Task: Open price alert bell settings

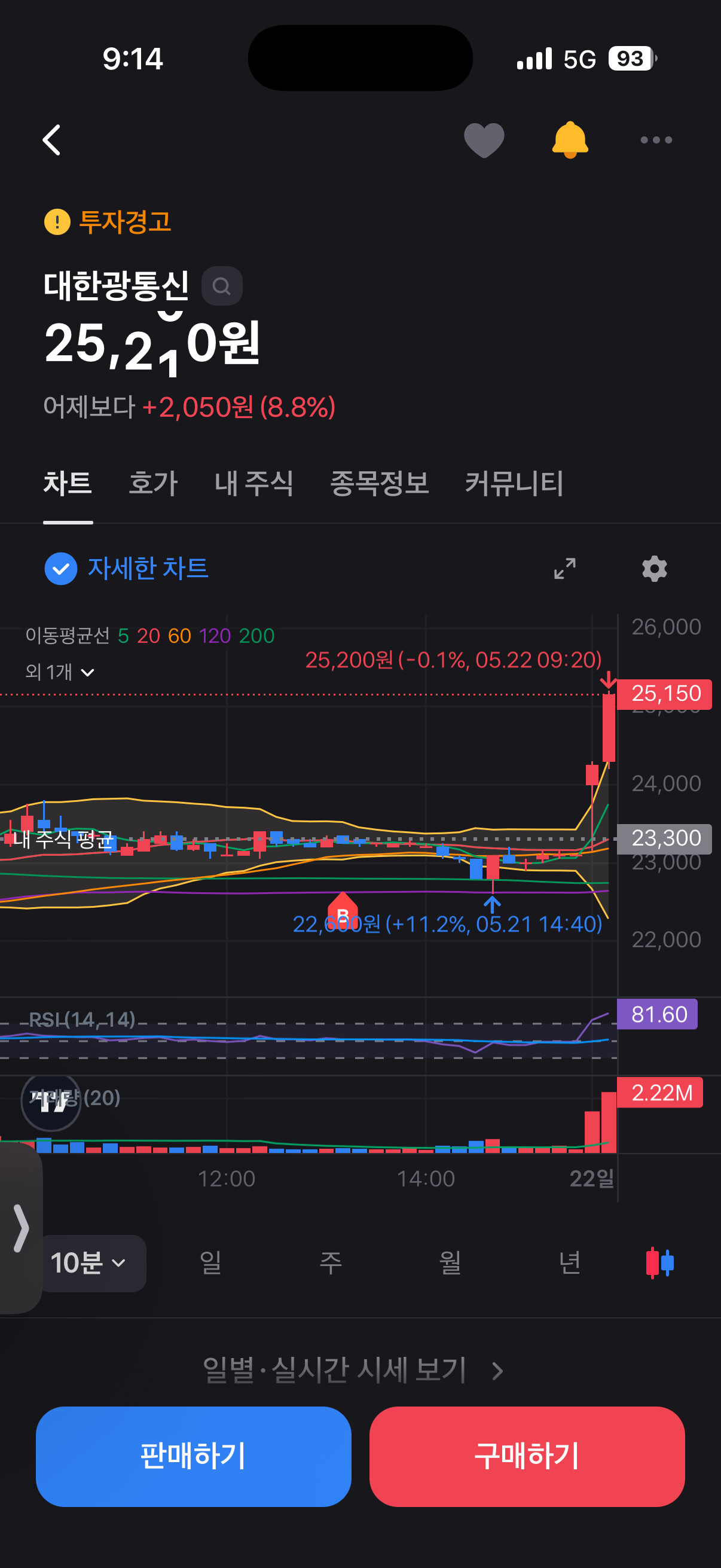Action: point(570,140)
